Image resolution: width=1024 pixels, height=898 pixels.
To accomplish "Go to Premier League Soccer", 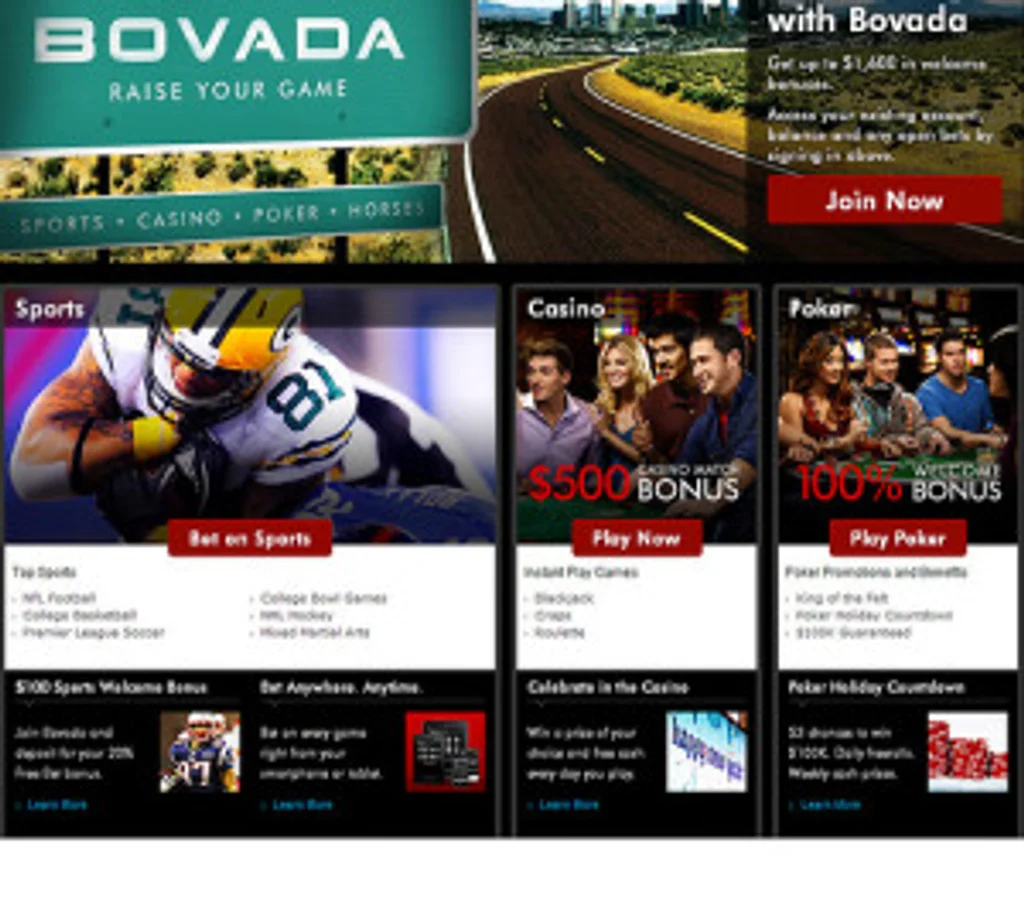I will 93,633.
